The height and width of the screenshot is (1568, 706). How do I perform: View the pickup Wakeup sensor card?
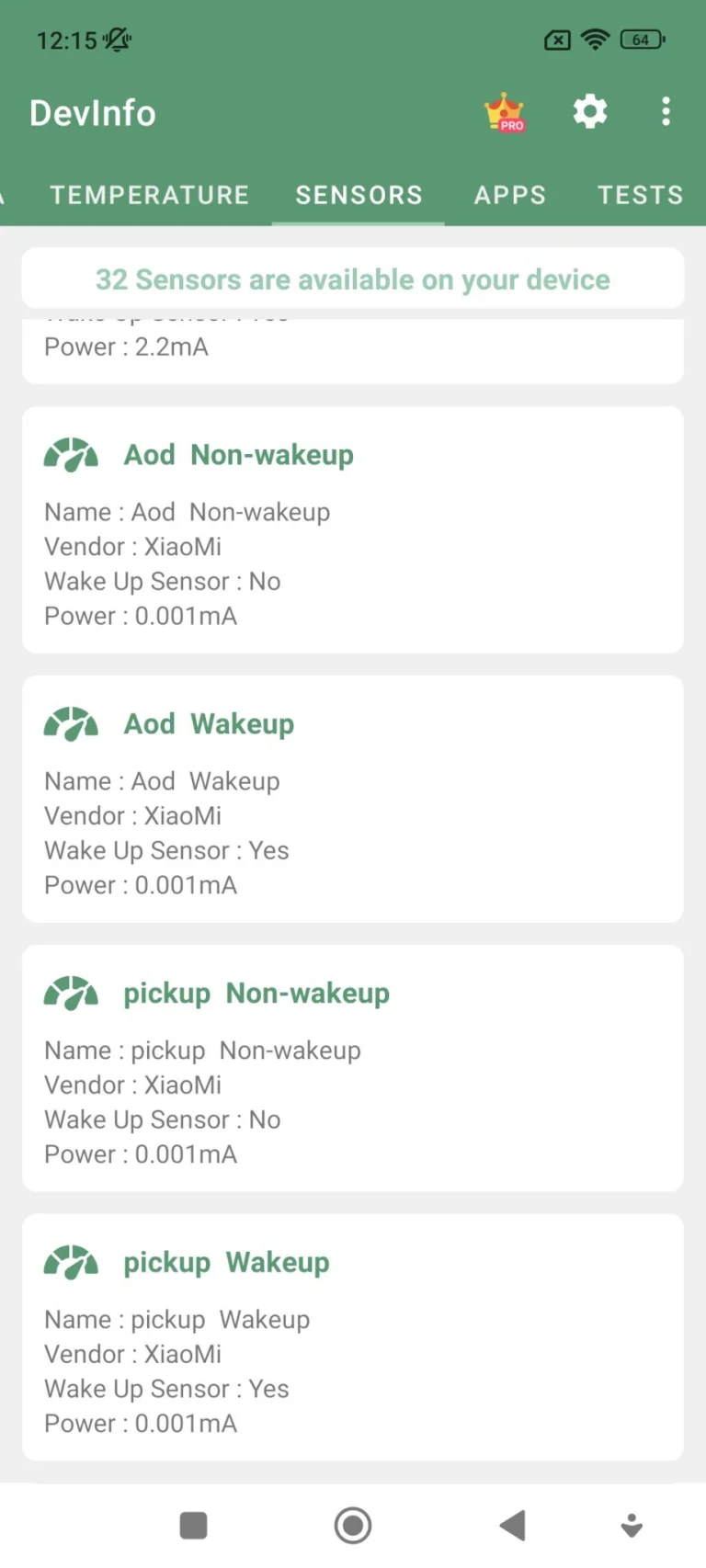click(x=353, y=1338)
